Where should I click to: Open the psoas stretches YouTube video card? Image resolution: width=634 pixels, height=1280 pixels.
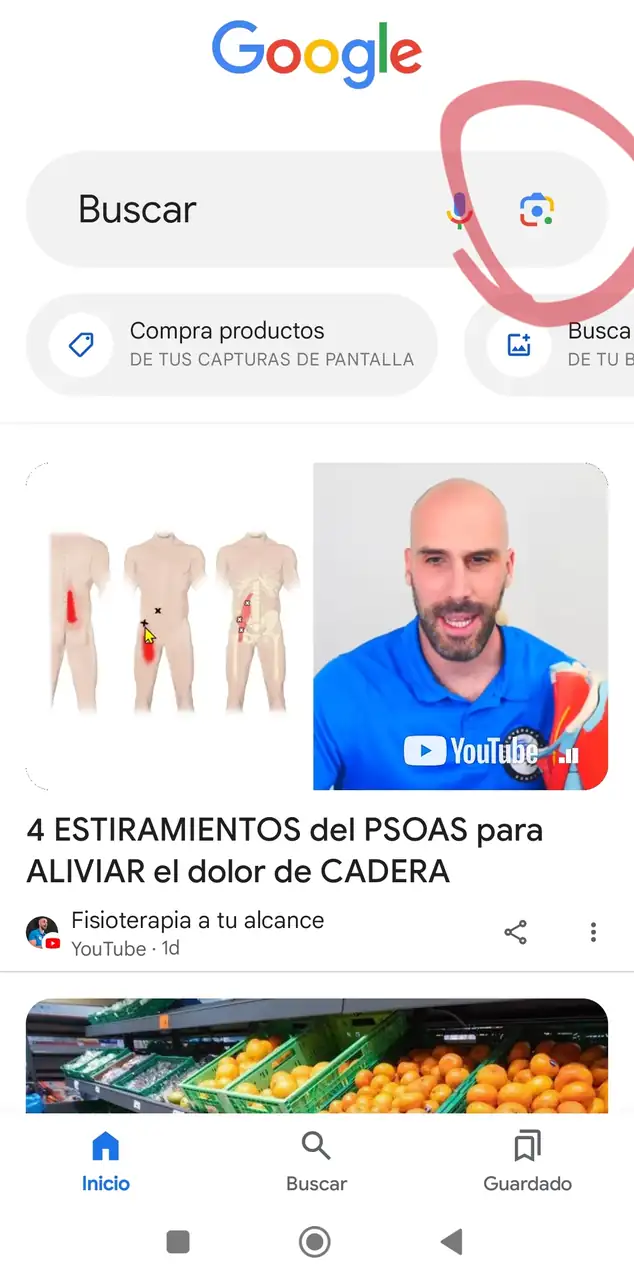(x=316, y=626)
